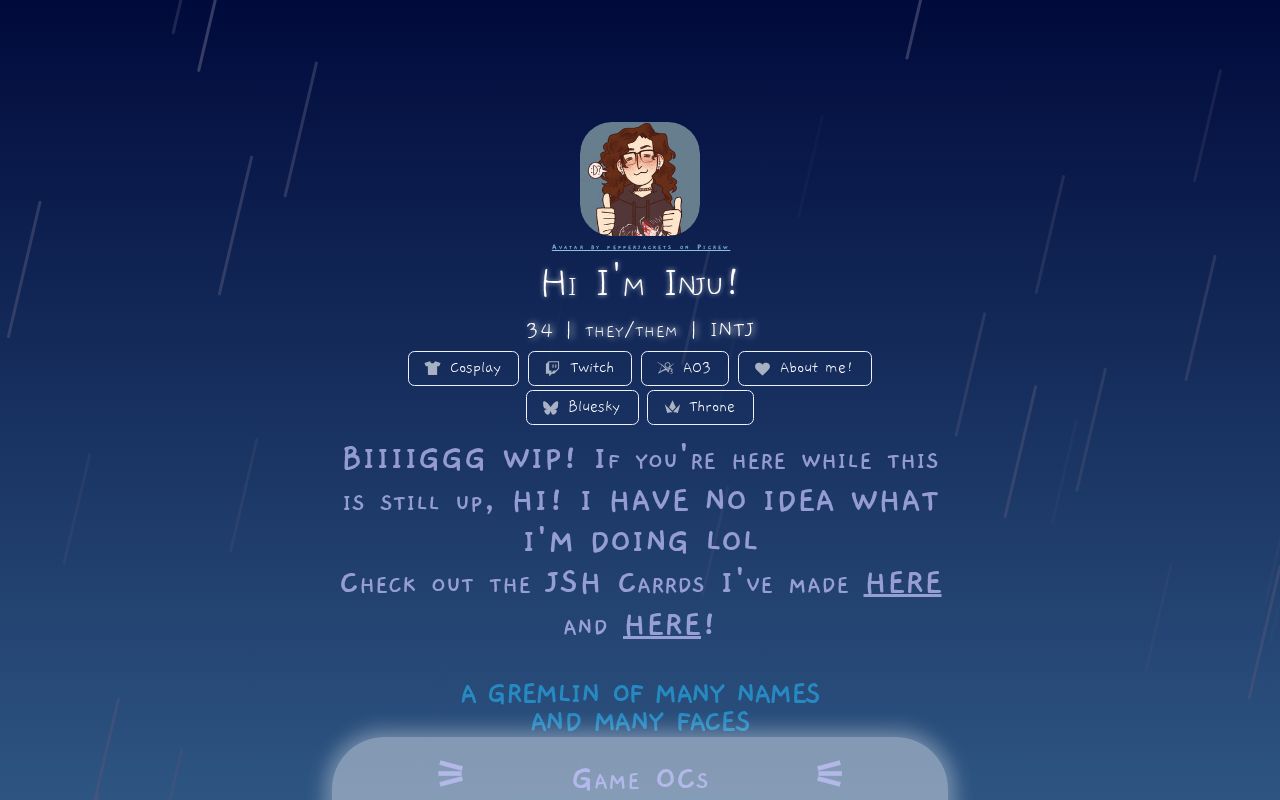Go to the Throne wishlist button
The height and width of the screenshot is (800, 1280).
(700, 407)
